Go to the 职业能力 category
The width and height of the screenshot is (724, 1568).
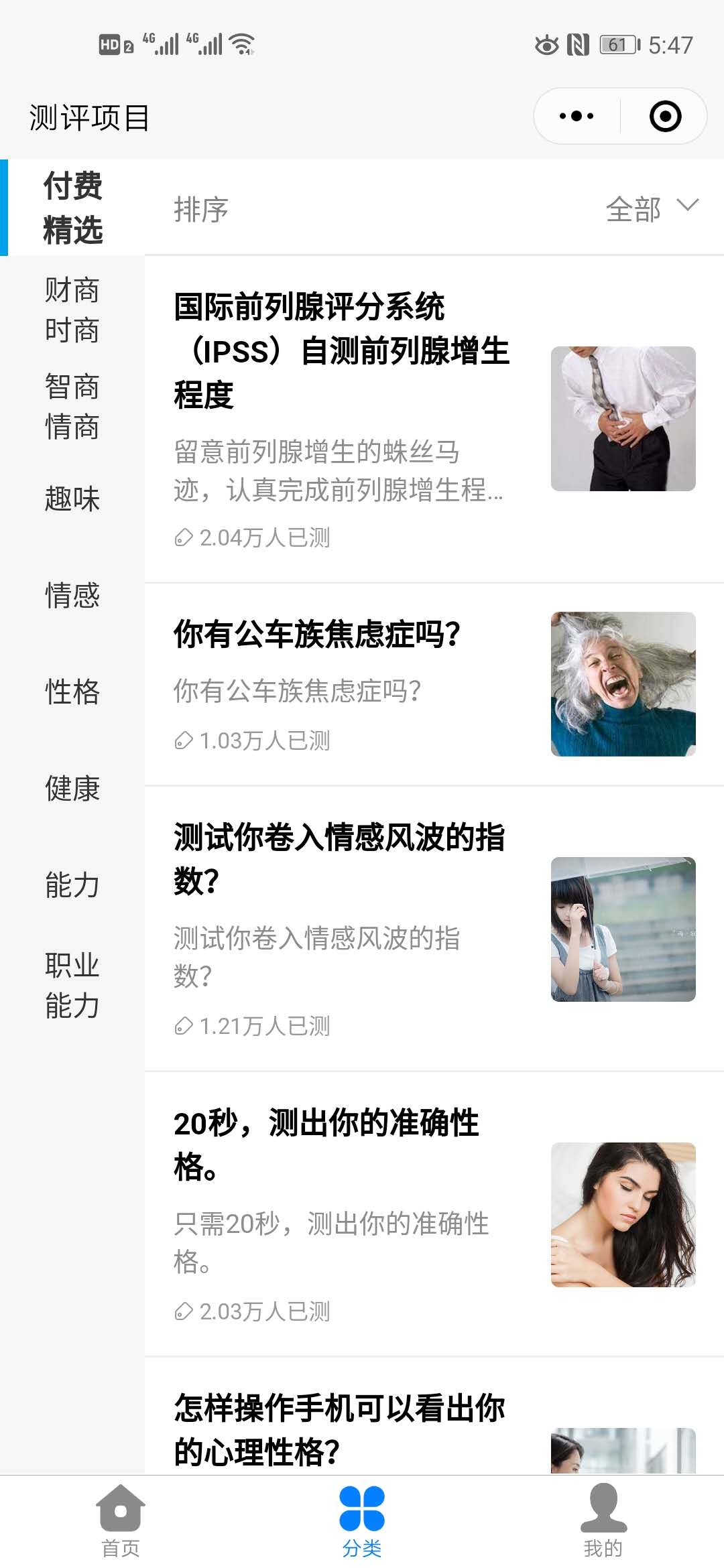[72, 986]
